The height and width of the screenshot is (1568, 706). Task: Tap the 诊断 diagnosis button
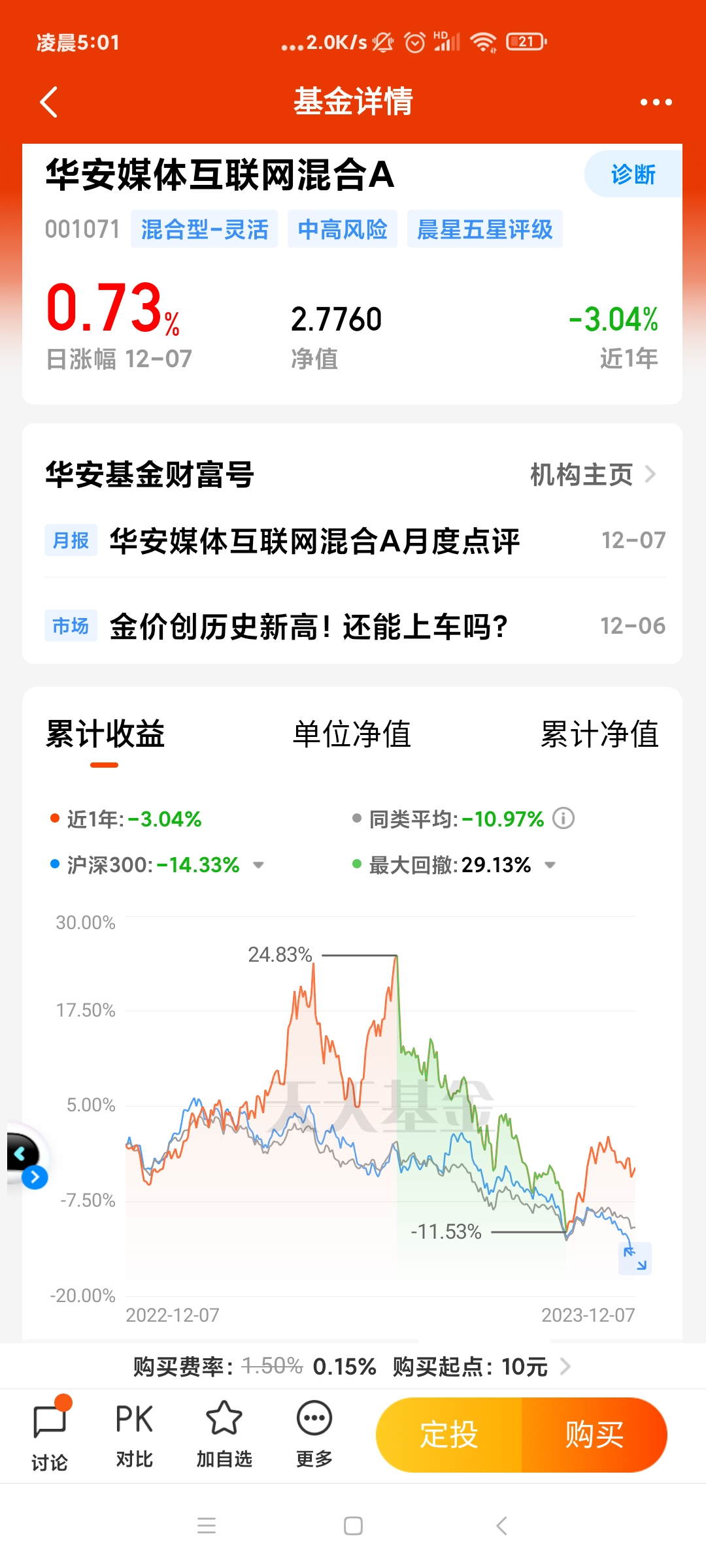pyautogui.click(x=633, y=174)
